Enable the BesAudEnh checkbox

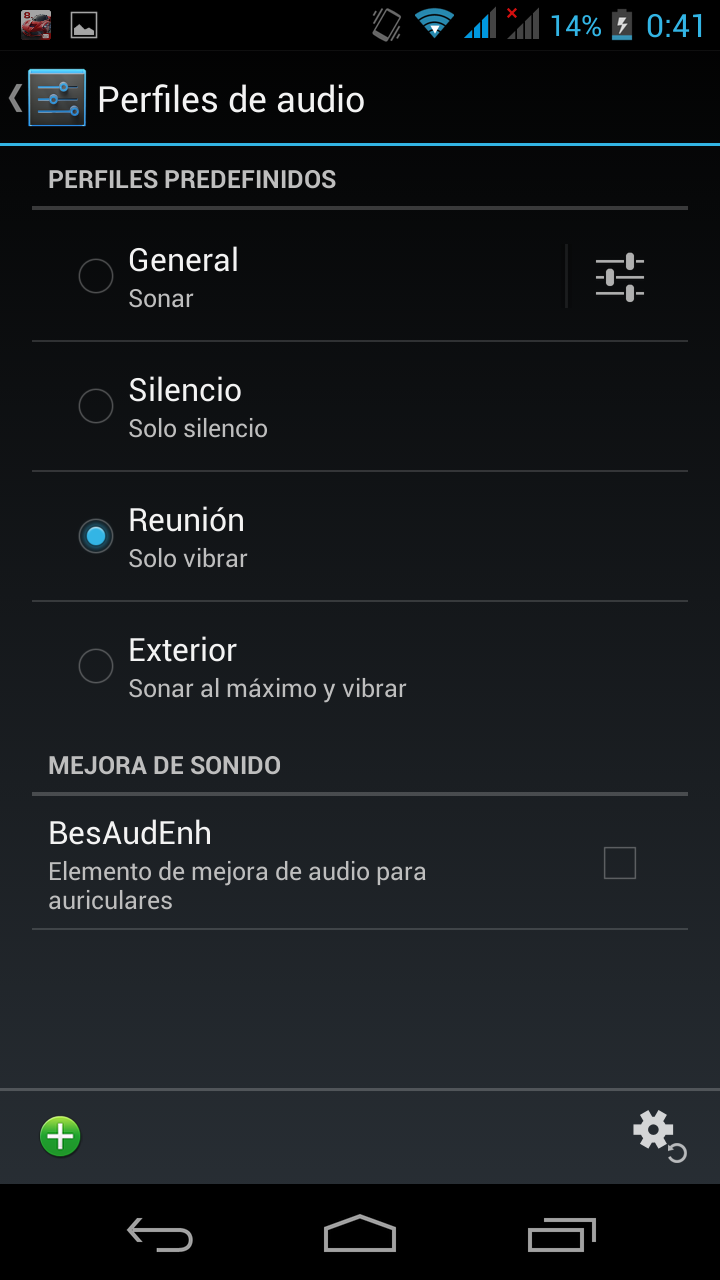(620, 863)
